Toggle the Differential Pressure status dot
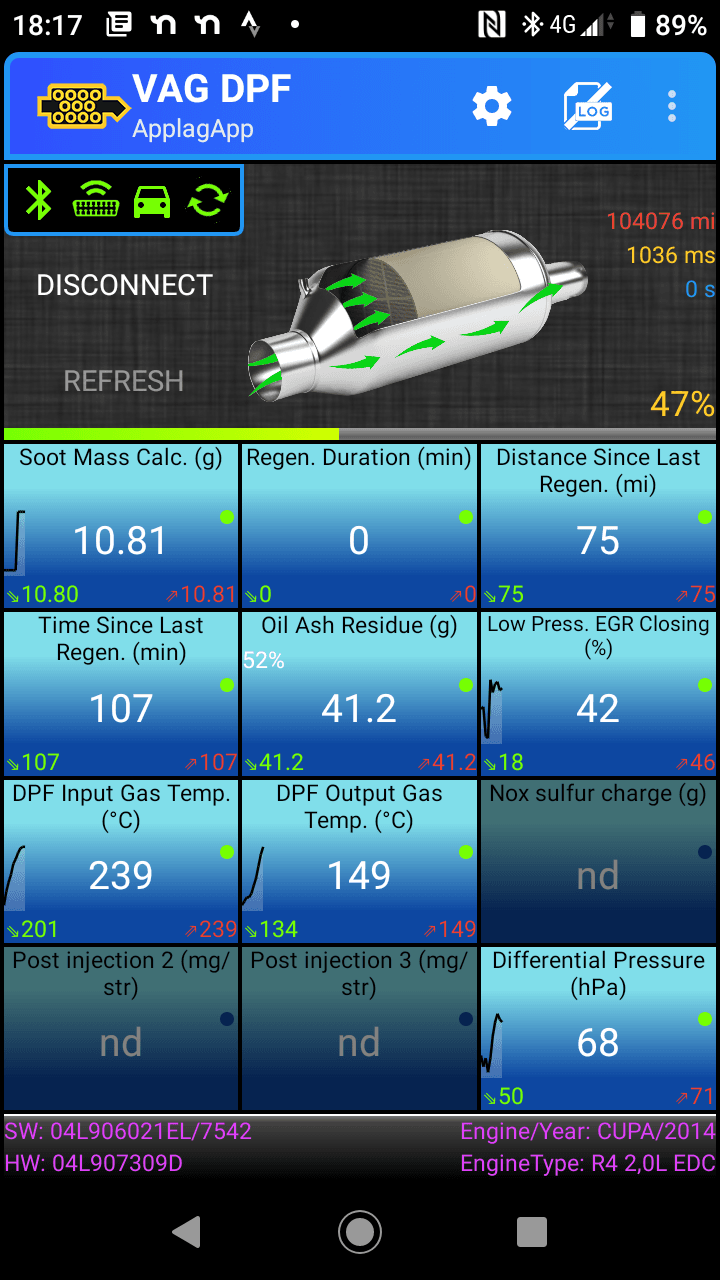This screenshot has height=1280, width=720. tap(705, 1019)
